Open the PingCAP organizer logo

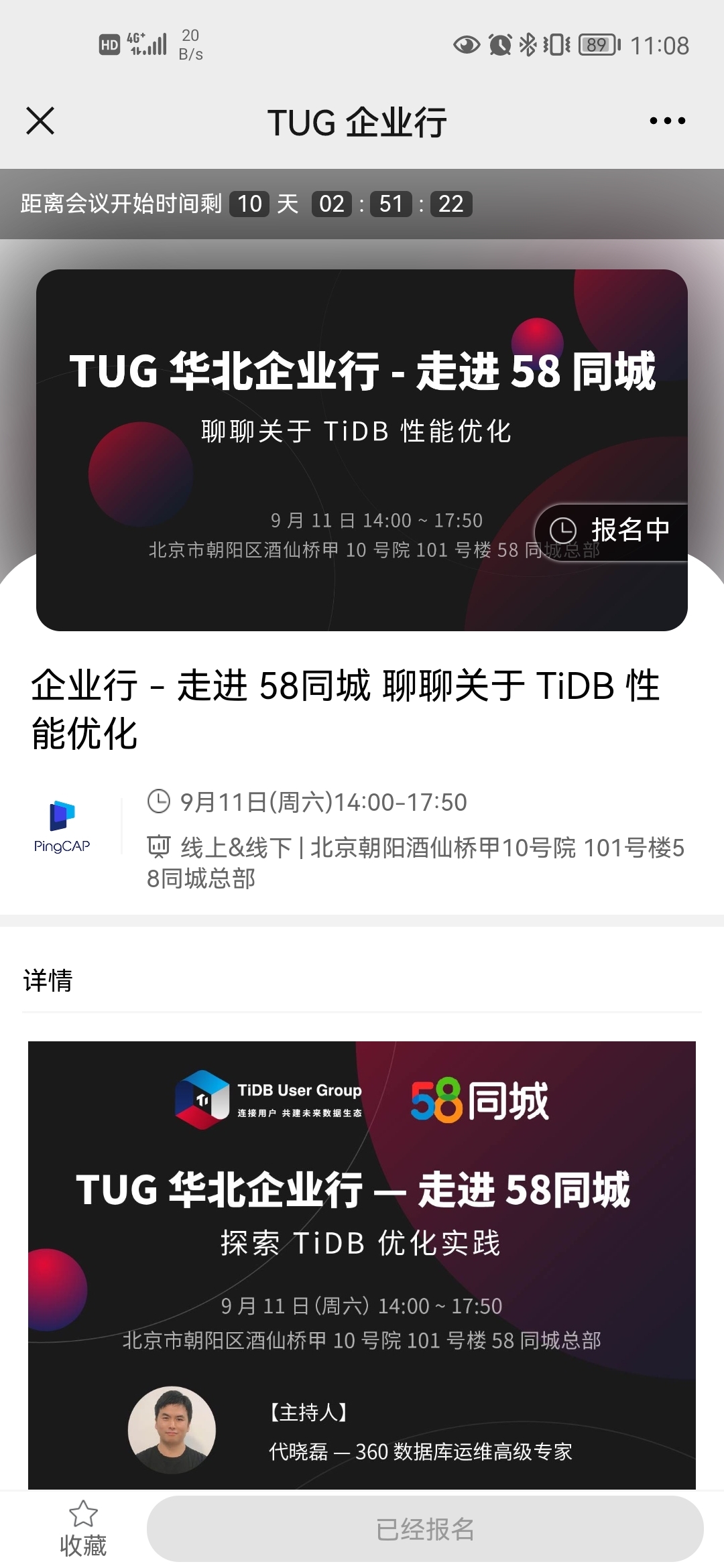(x=62, y=826)
